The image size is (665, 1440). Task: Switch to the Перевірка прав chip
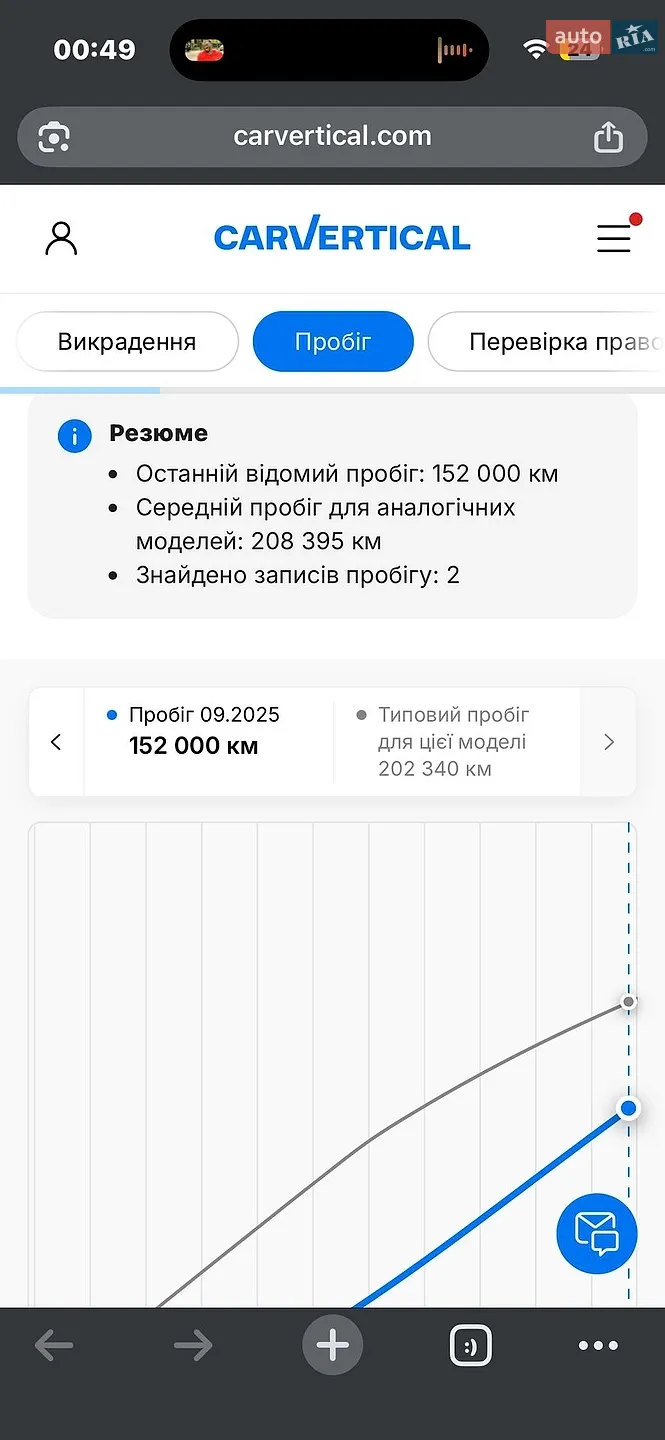click(x=547, y=342)
